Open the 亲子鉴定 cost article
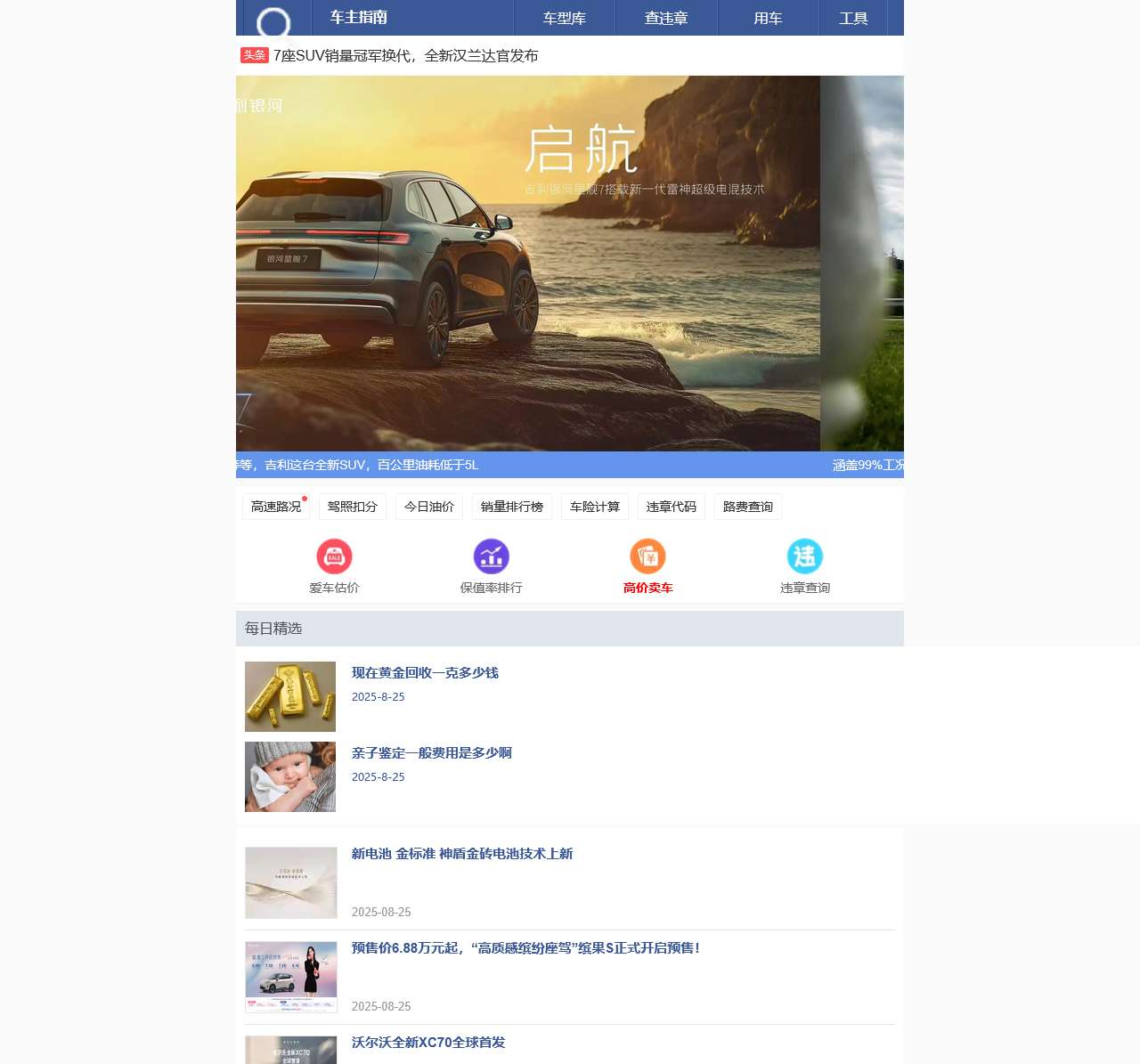The width and height of the screenshot is (1140, 1064). tap(431, 753)
